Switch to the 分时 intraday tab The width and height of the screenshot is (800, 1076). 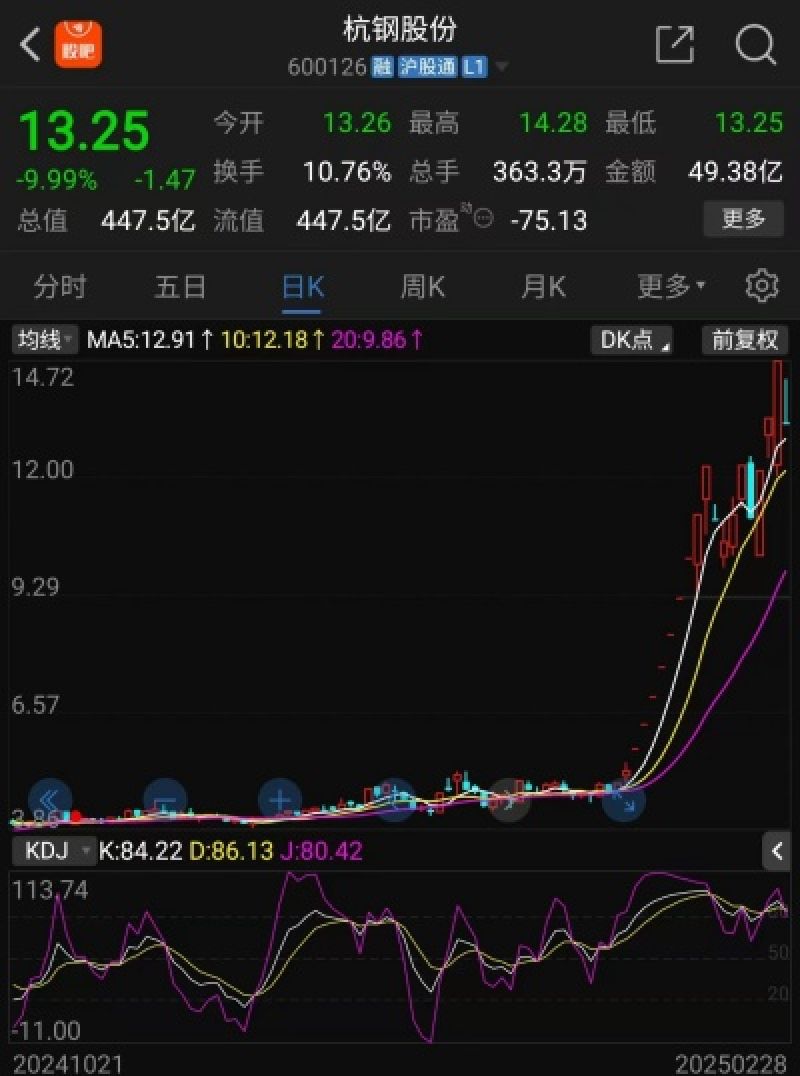coord(60,287)
